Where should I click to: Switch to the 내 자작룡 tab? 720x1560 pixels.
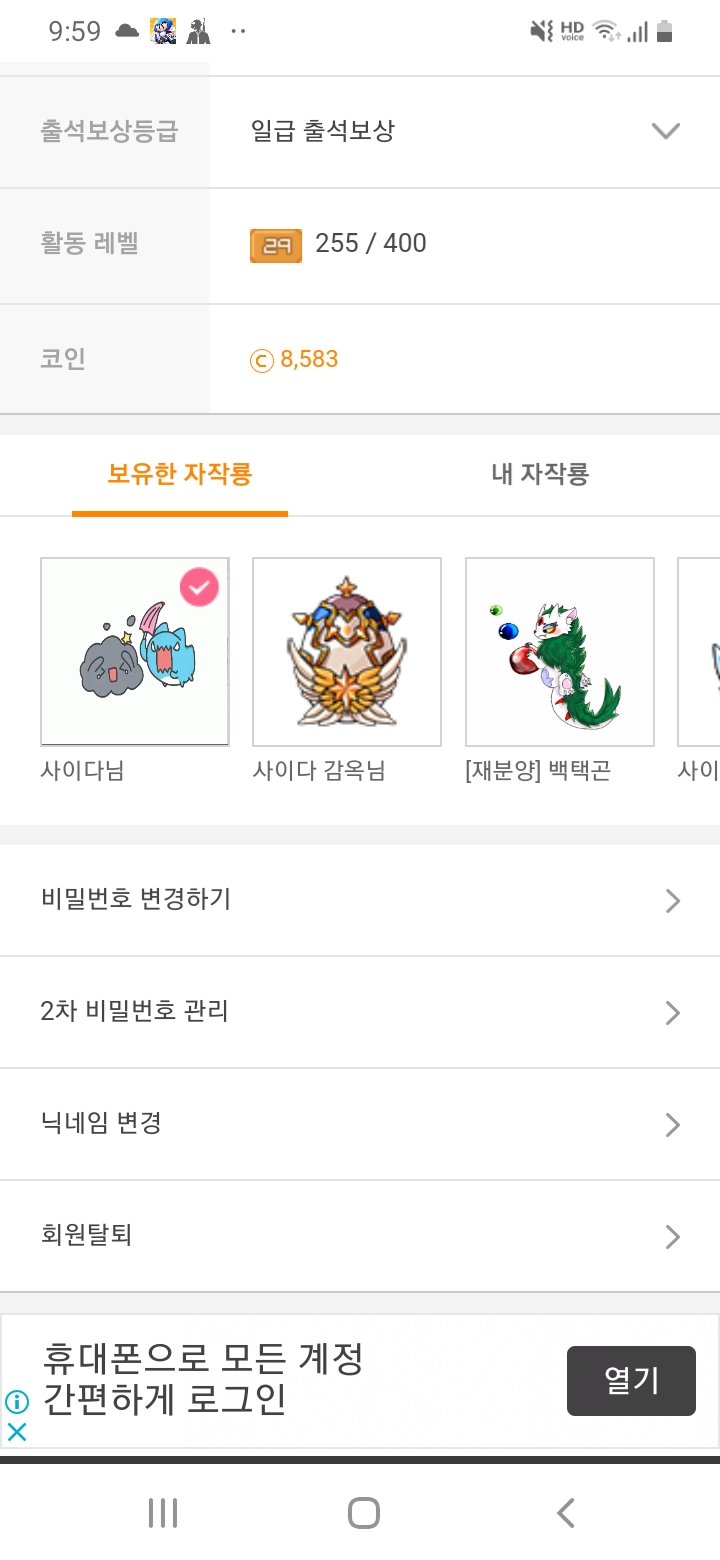540,473
